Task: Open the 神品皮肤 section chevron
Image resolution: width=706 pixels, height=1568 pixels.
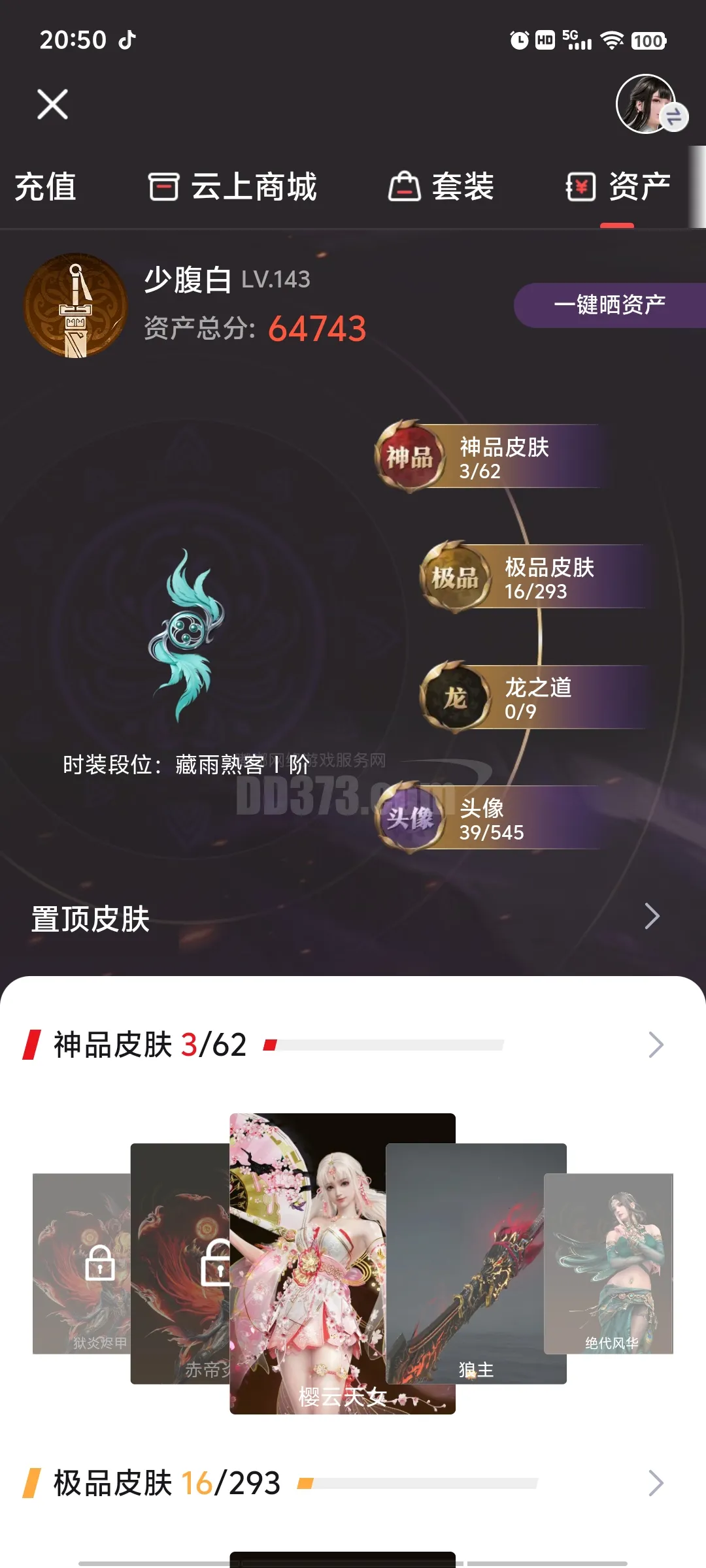Action: click(x=656, y=1045)
